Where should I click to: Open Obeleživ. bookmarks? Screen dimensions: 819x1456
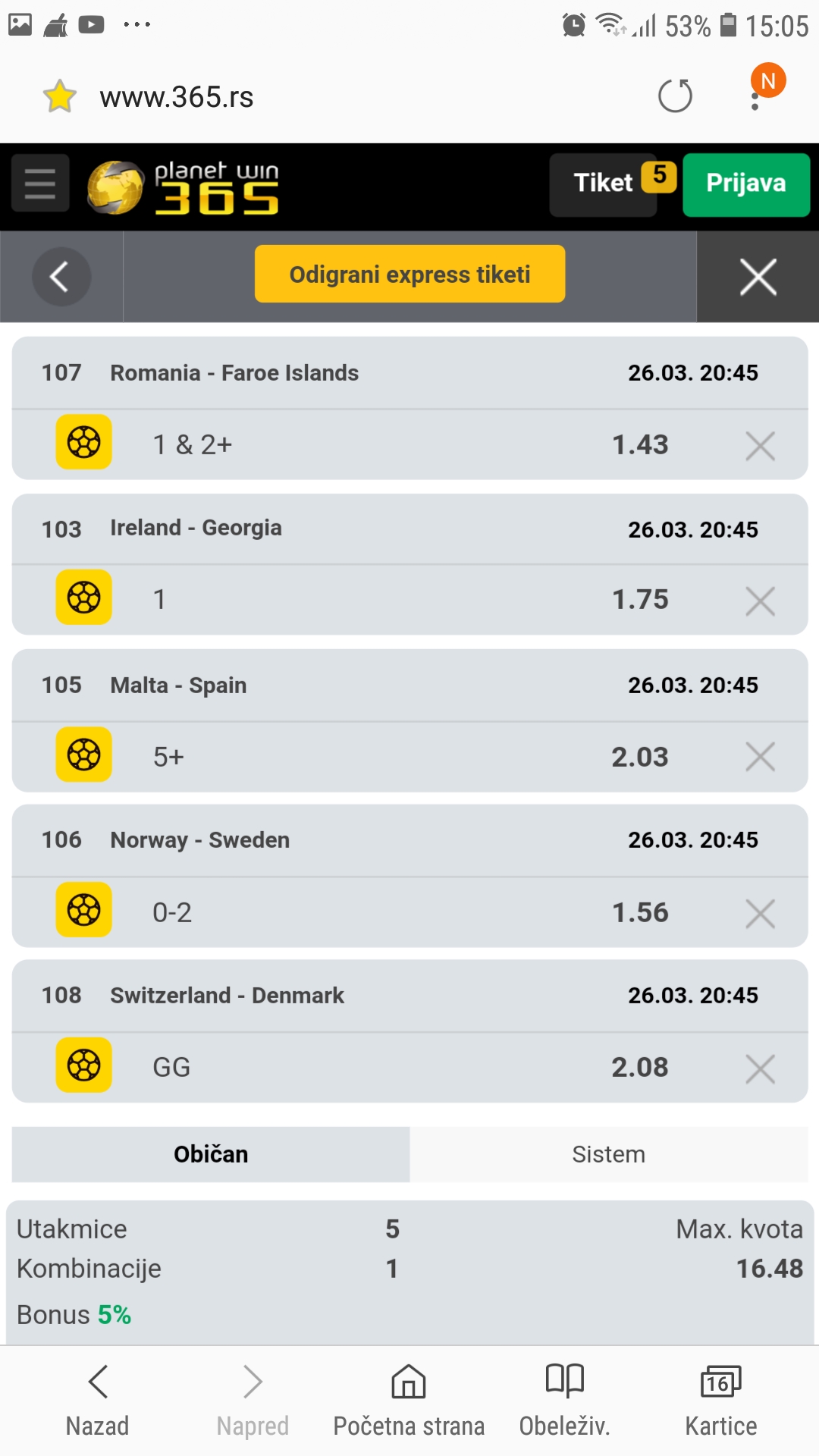click(565, 1401)
